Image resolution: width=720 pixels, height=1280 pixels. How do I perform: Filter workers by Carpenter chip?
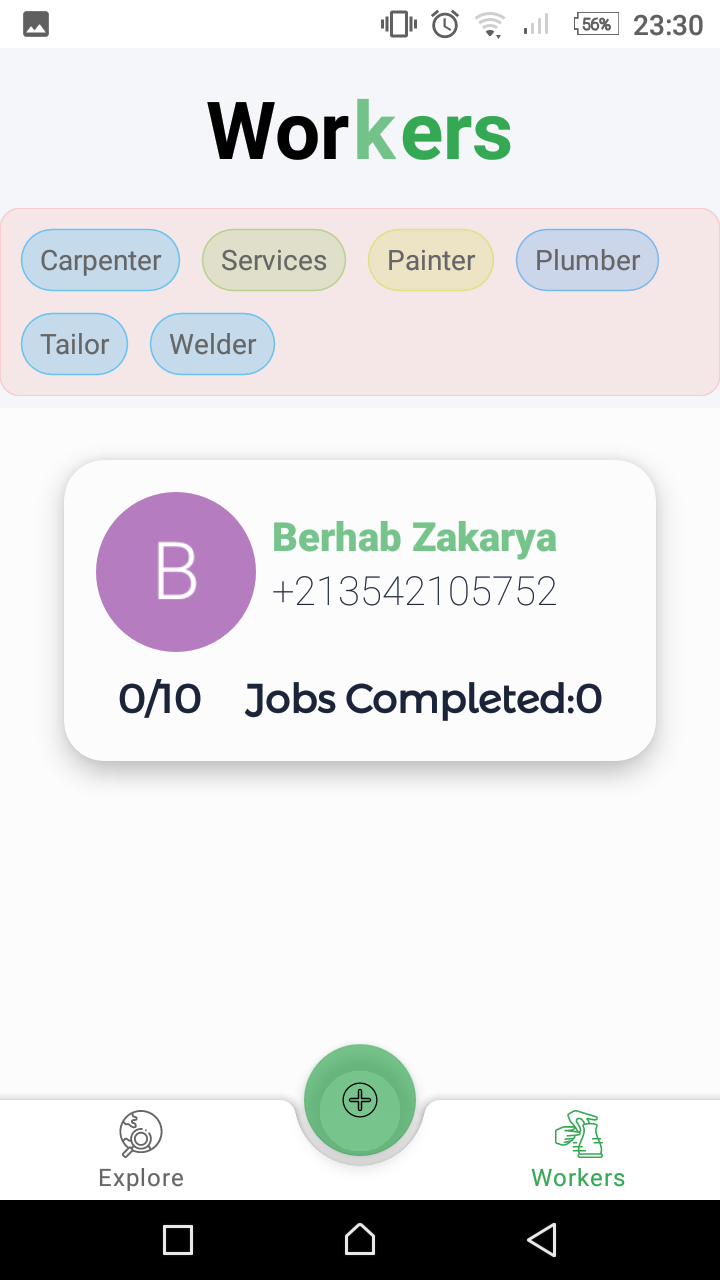coord(100,260)
